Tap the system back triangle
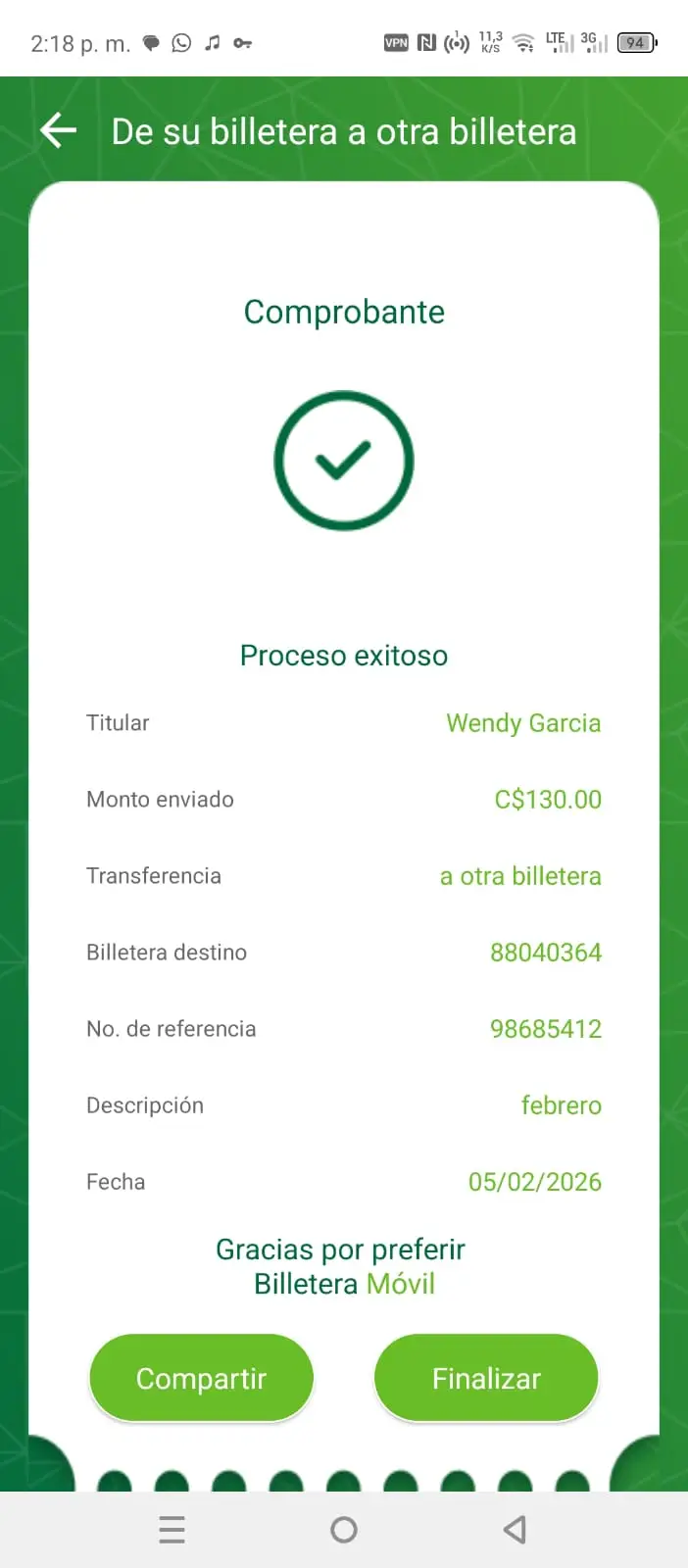 click(x=515, y=1530)
